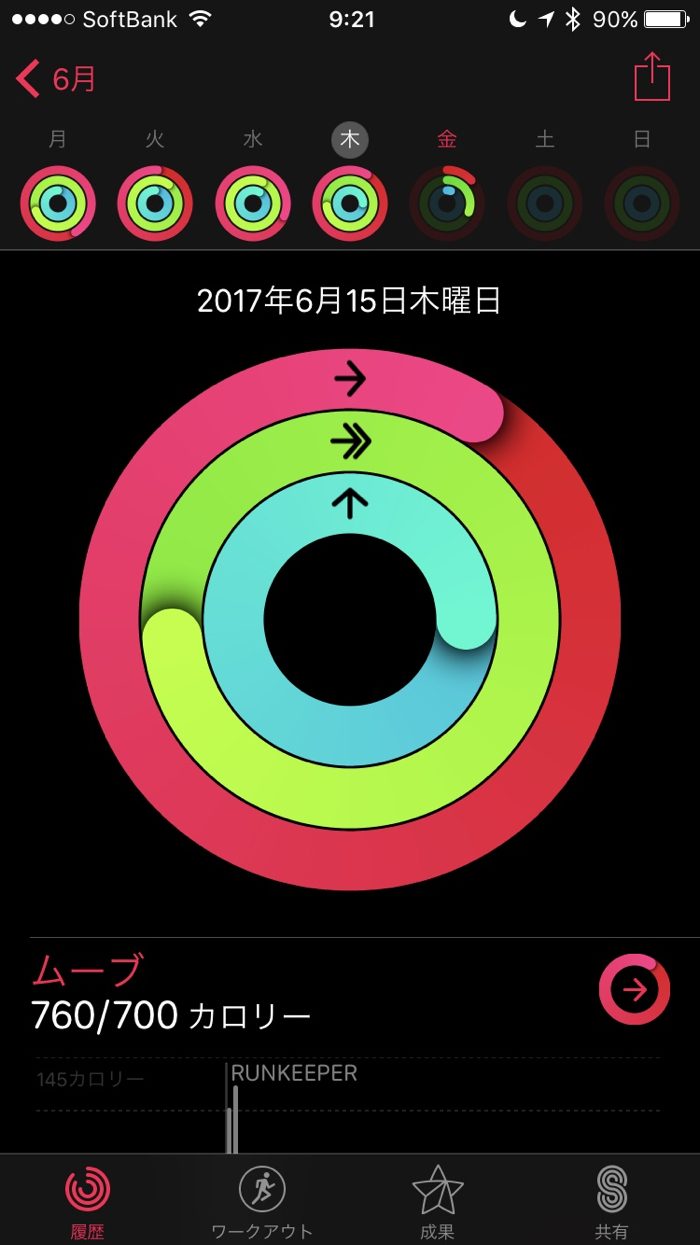Select Monday (月) activity rings

(x=58, y=203)
